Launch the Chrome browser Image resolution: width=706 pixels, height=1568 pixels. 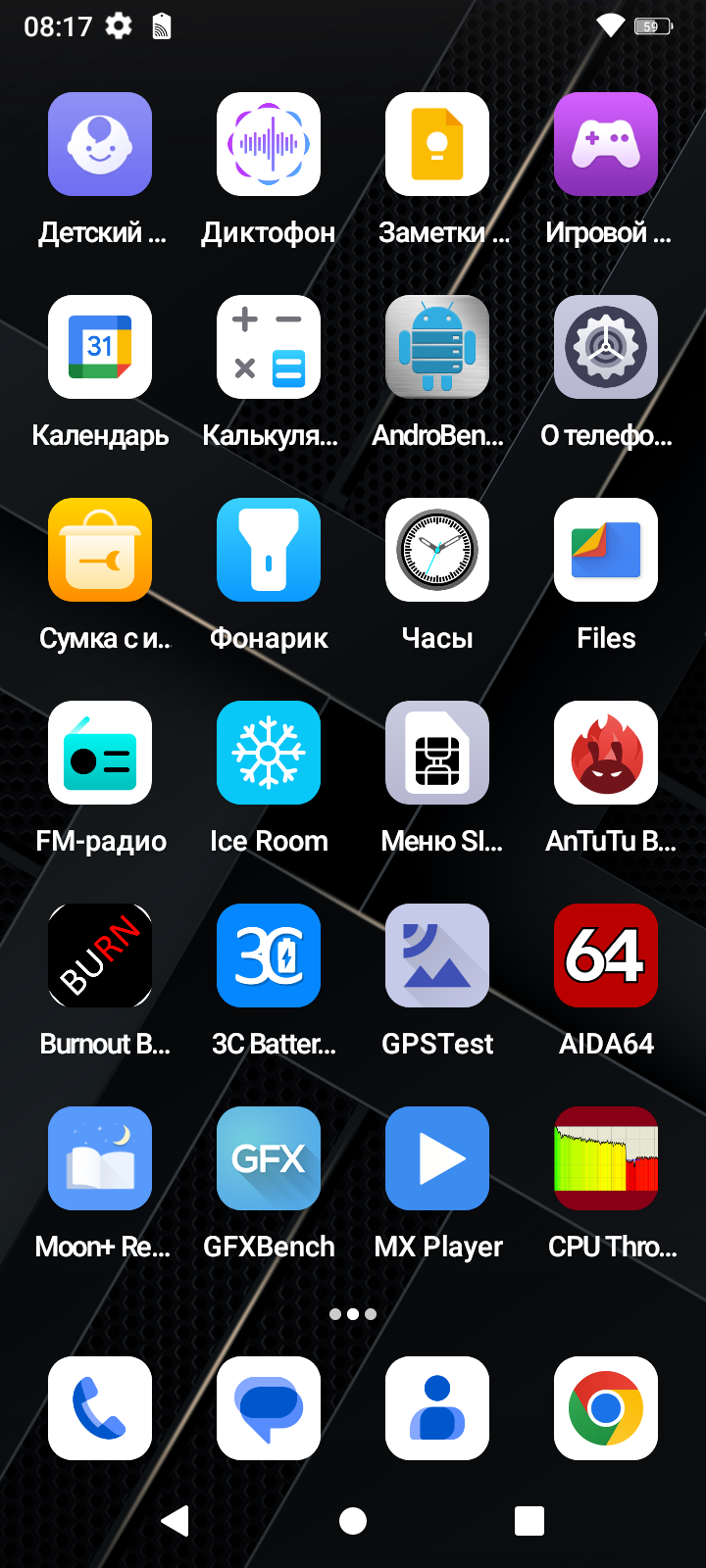tap(606, 1408)
